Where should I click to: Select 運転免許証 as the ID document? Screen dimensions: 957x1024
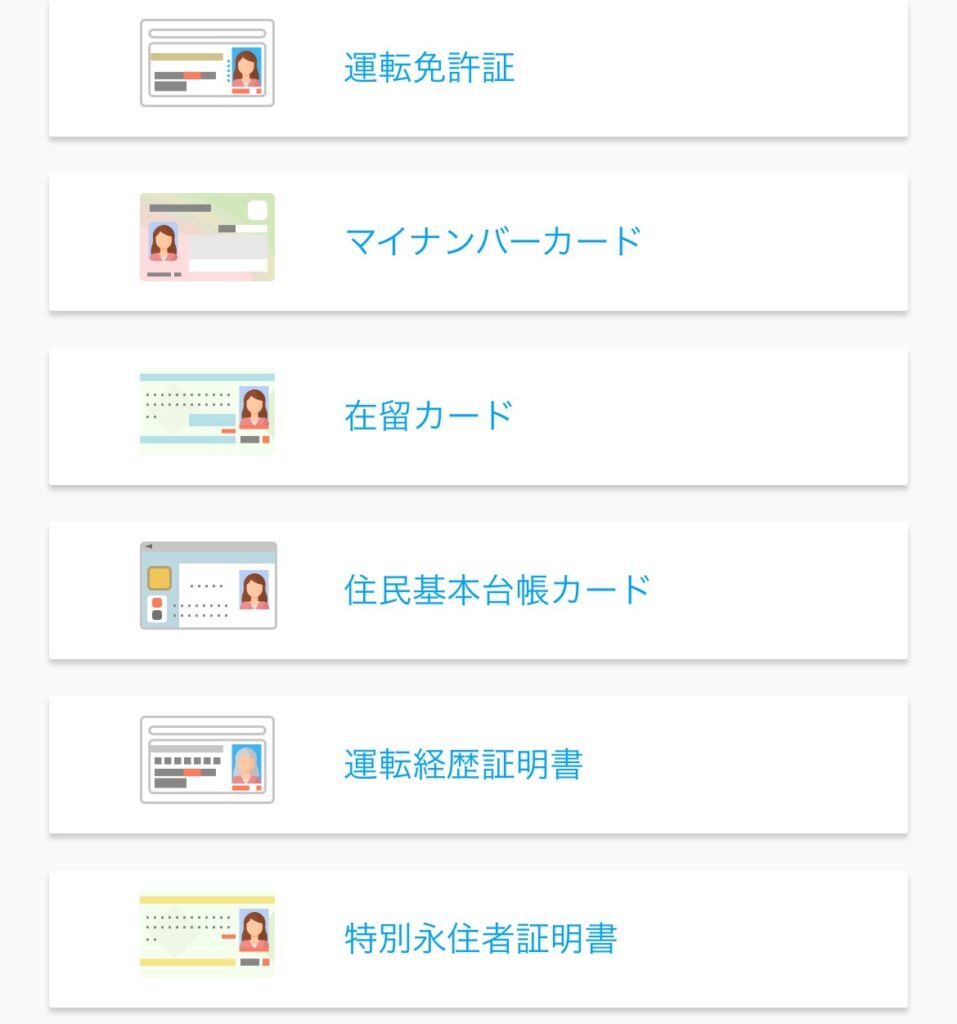click(x=429, y=68)
